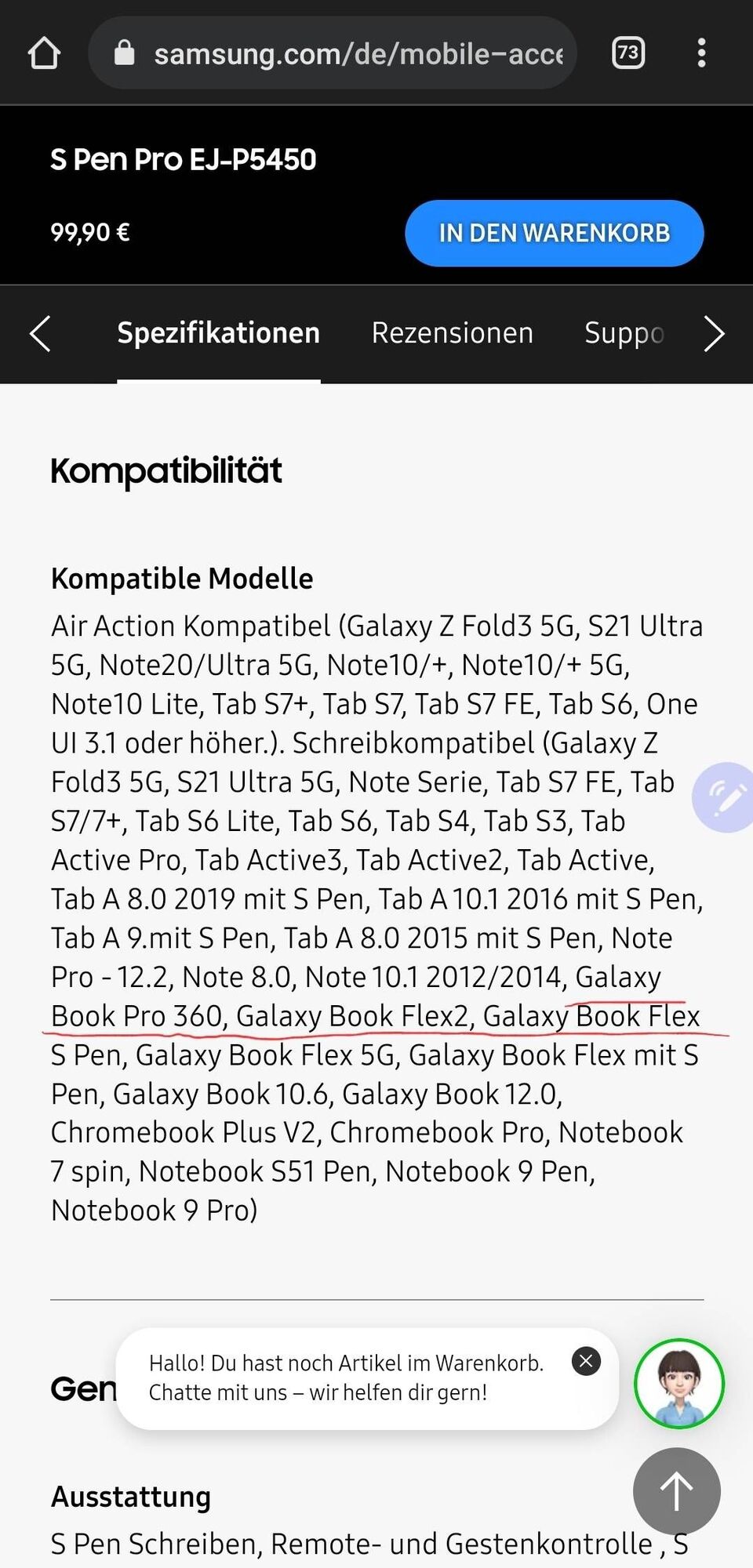The height and width of the screenshot is (1568, 753).
Task: Tap the samsung.com address bar
Action: (x=345, y=53)
